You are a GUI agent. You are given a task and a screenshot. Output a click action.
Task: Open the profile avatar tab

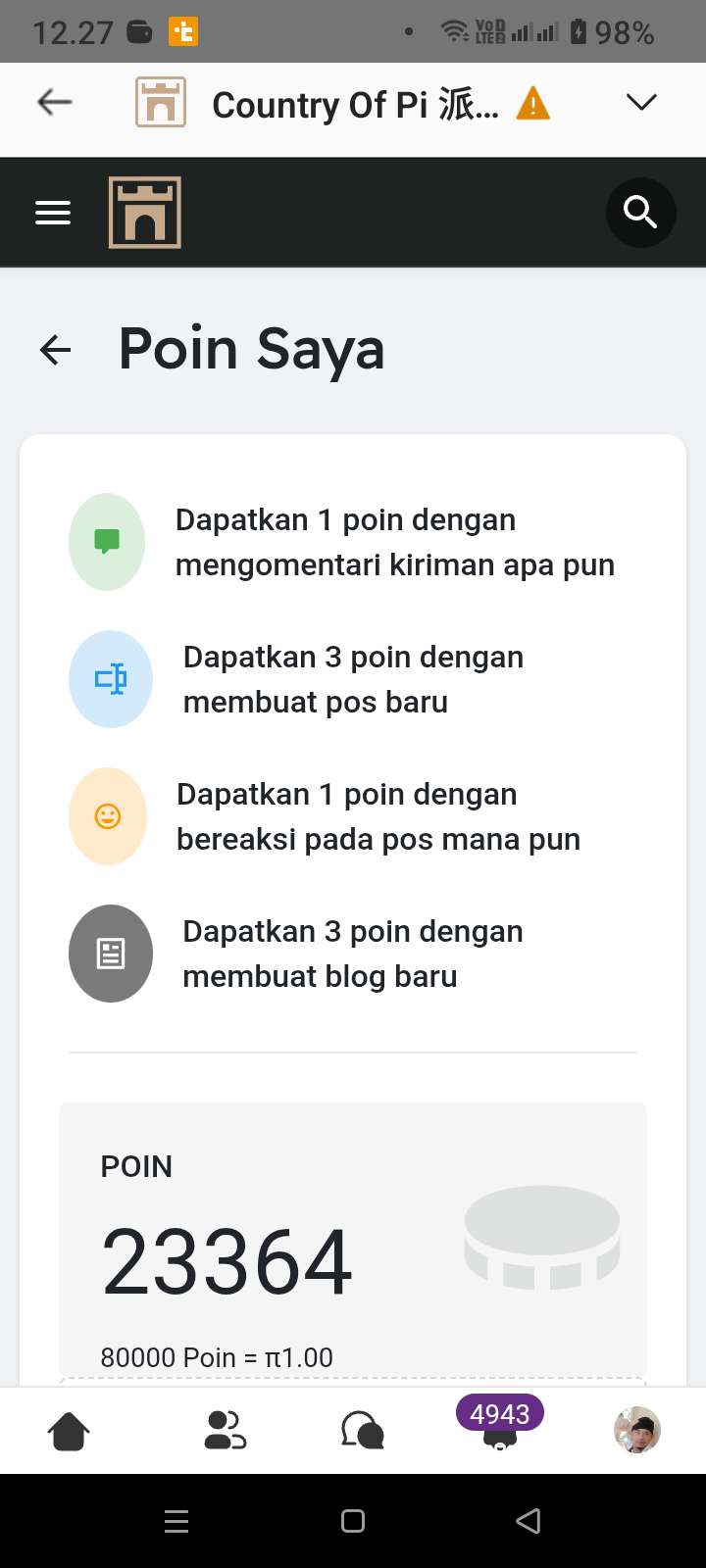[637, 1431]
